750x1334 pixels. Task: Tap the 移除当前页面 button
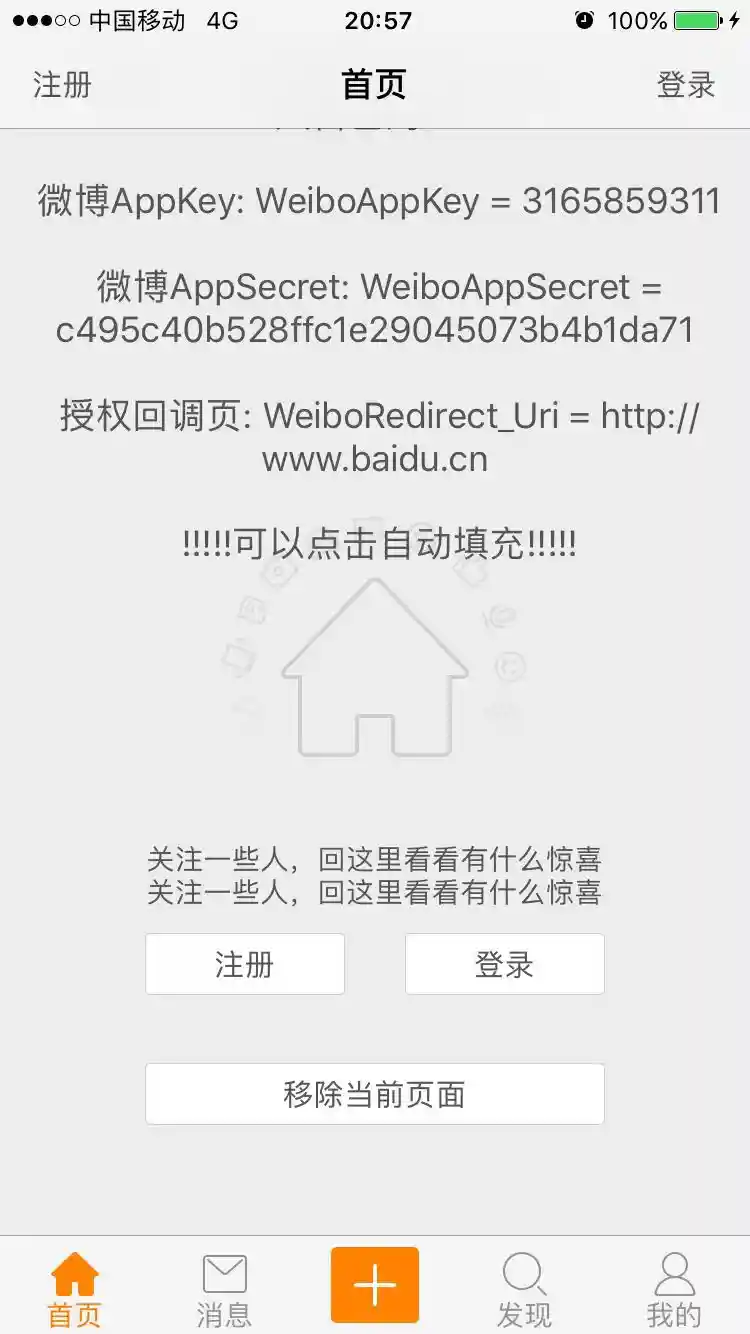[375, 1094]
